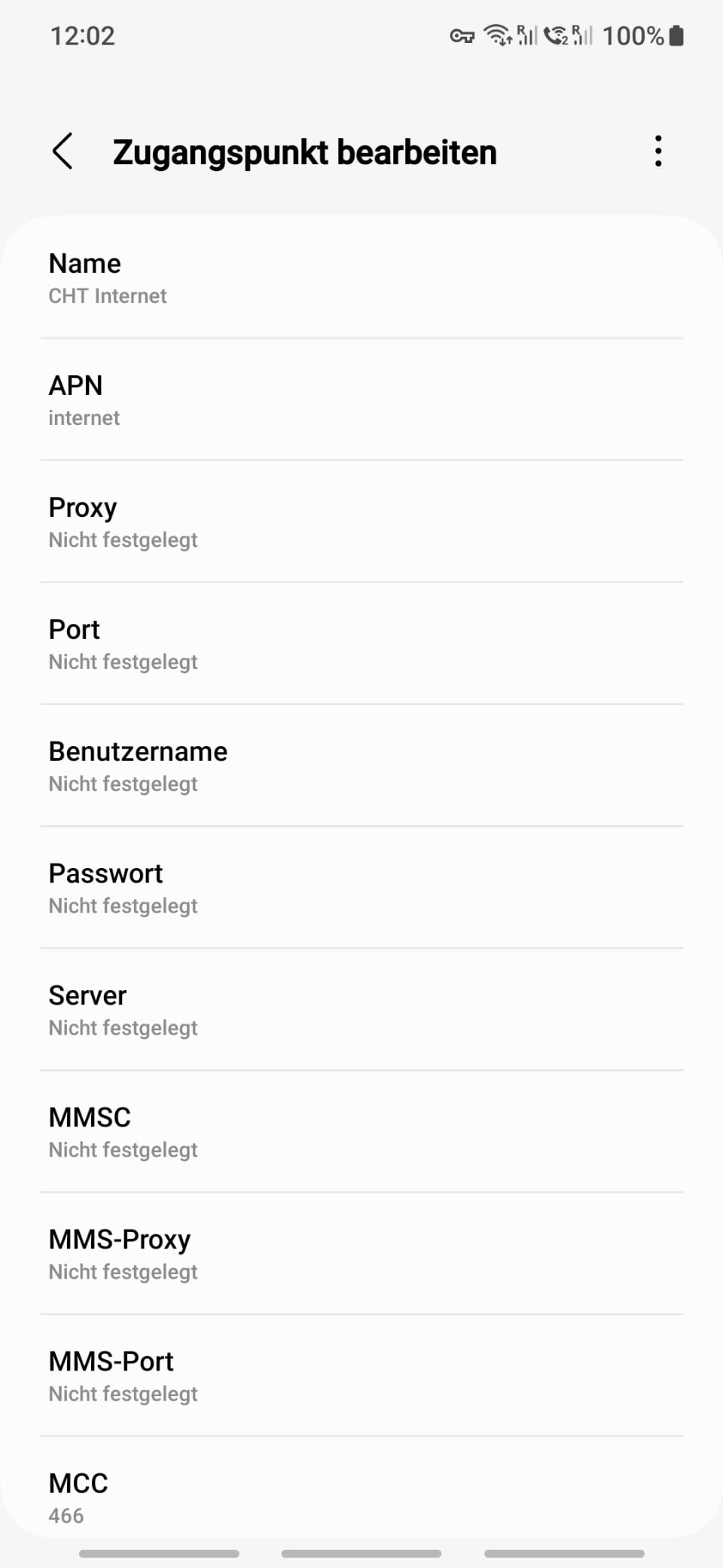
Task: Select the Server row
Action: (x=361, y=1010)
